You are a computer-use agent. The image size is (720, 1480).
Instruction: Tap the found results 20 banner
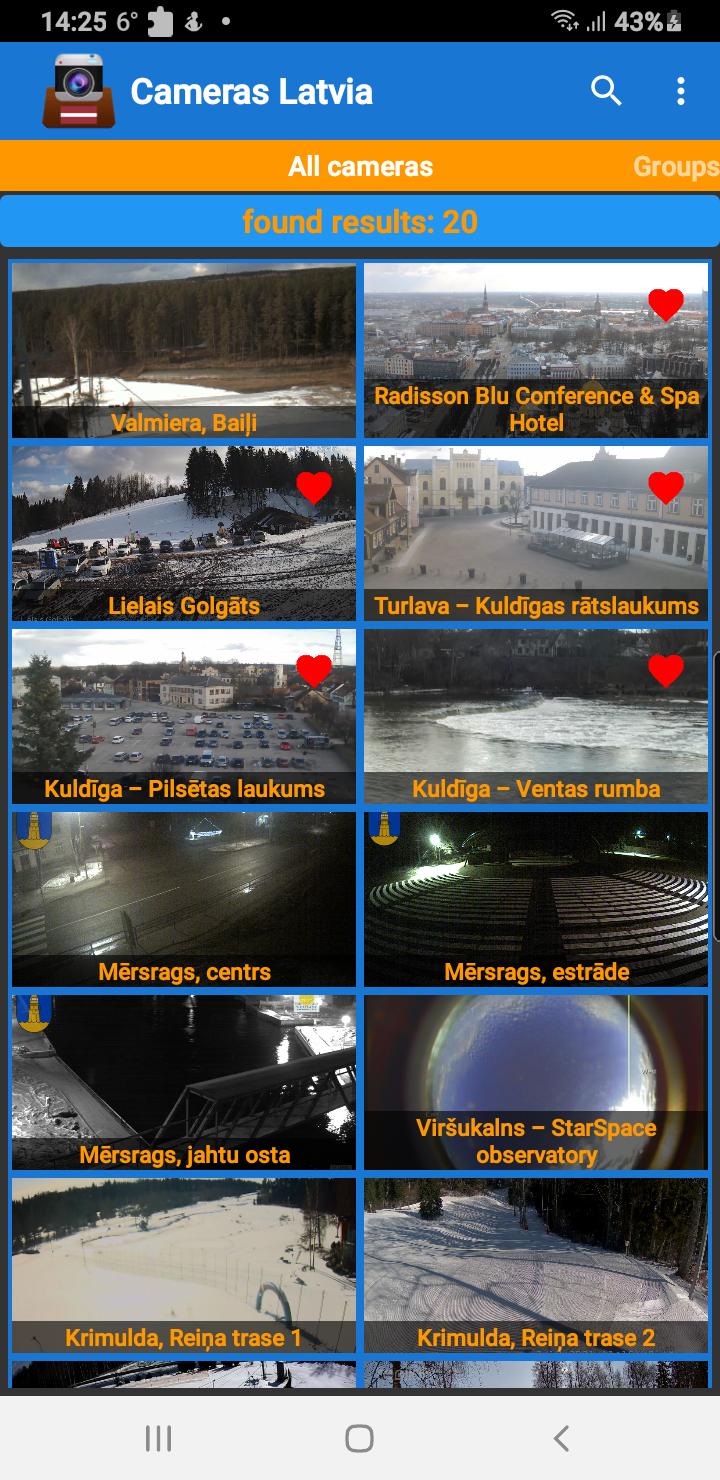click(360, 222)
